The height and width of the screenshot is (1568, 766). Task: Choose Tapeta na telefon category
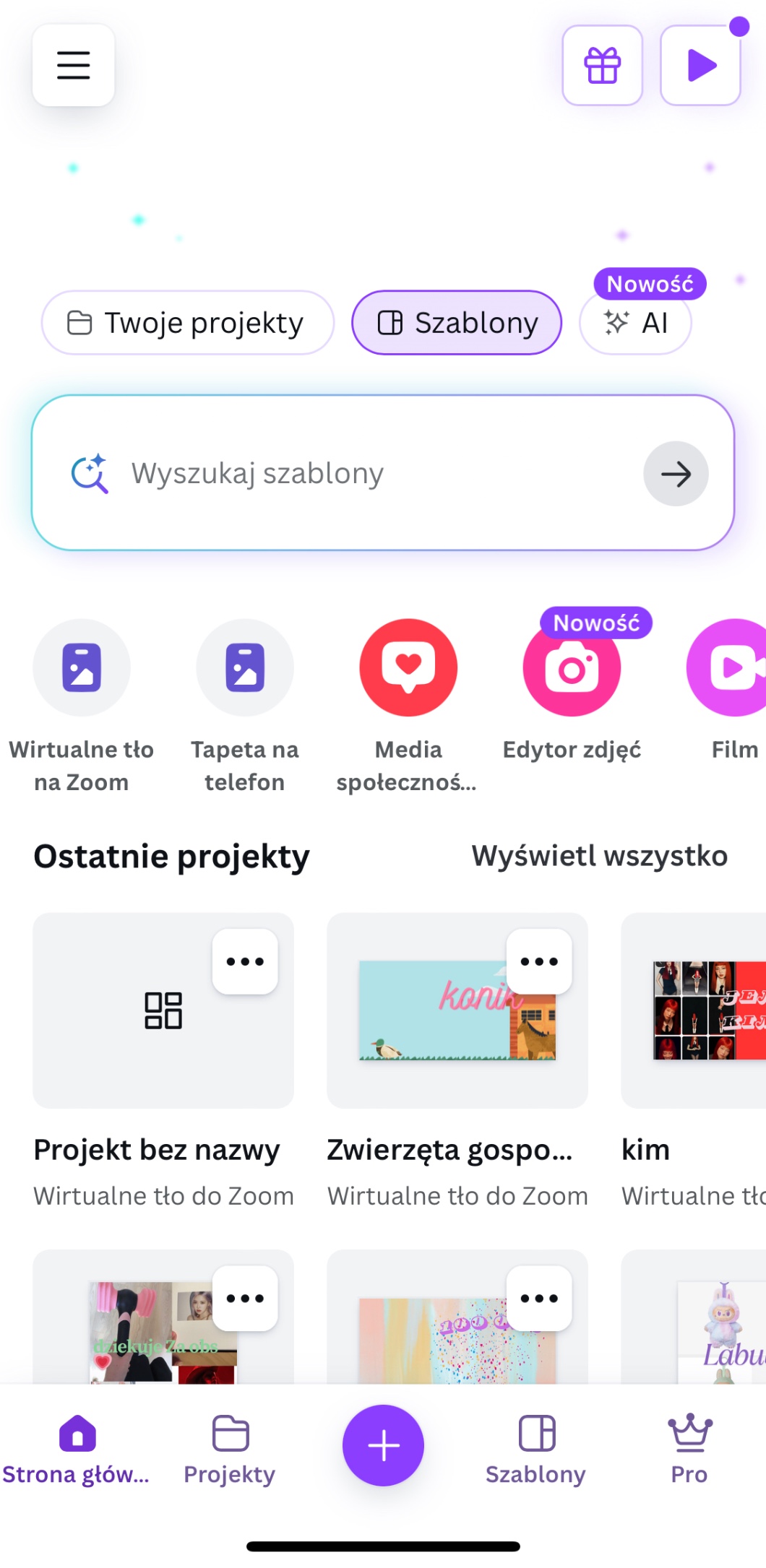pos(245,667)
